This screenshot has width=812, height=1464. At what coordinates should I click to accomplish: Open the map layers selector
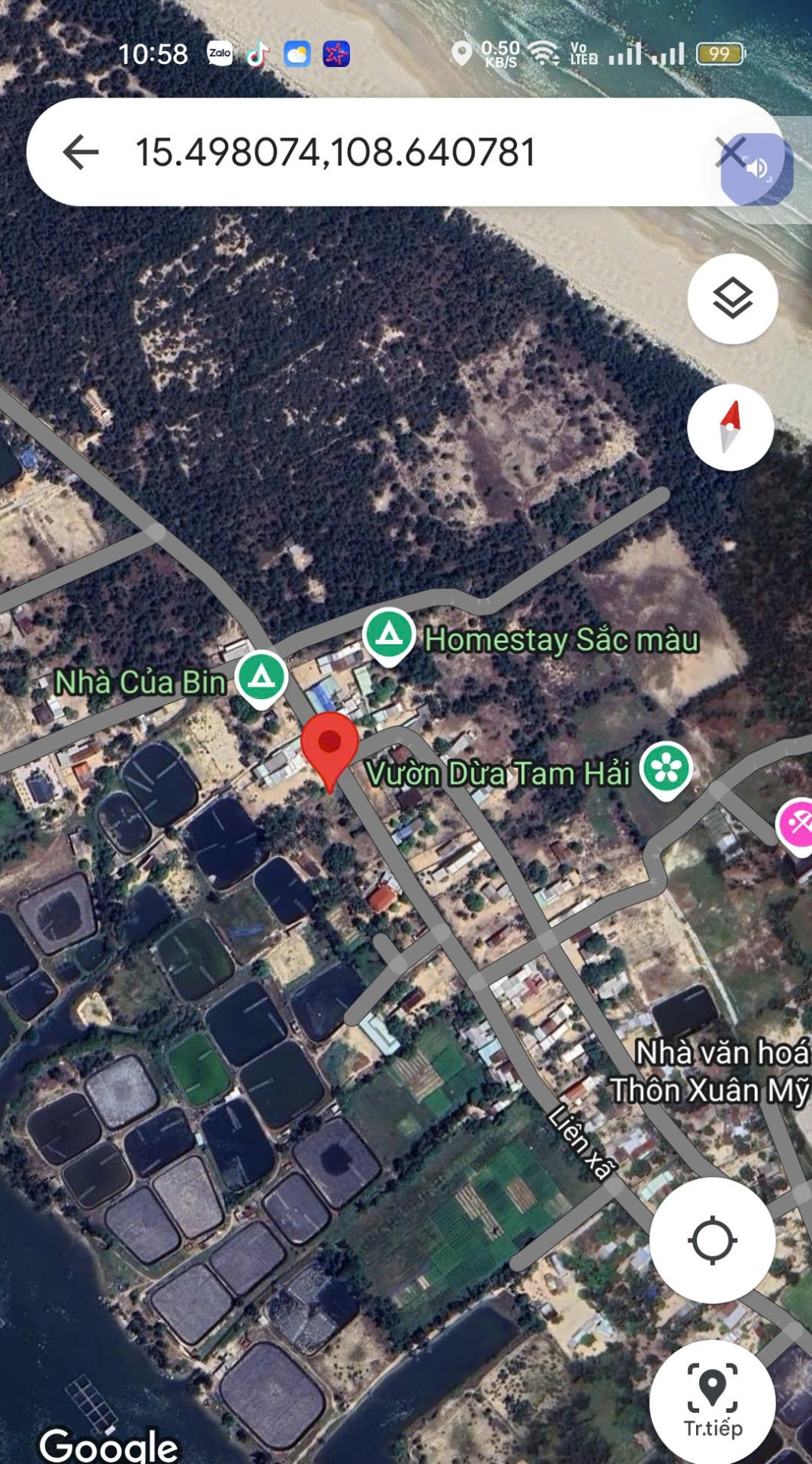[732, 298]
